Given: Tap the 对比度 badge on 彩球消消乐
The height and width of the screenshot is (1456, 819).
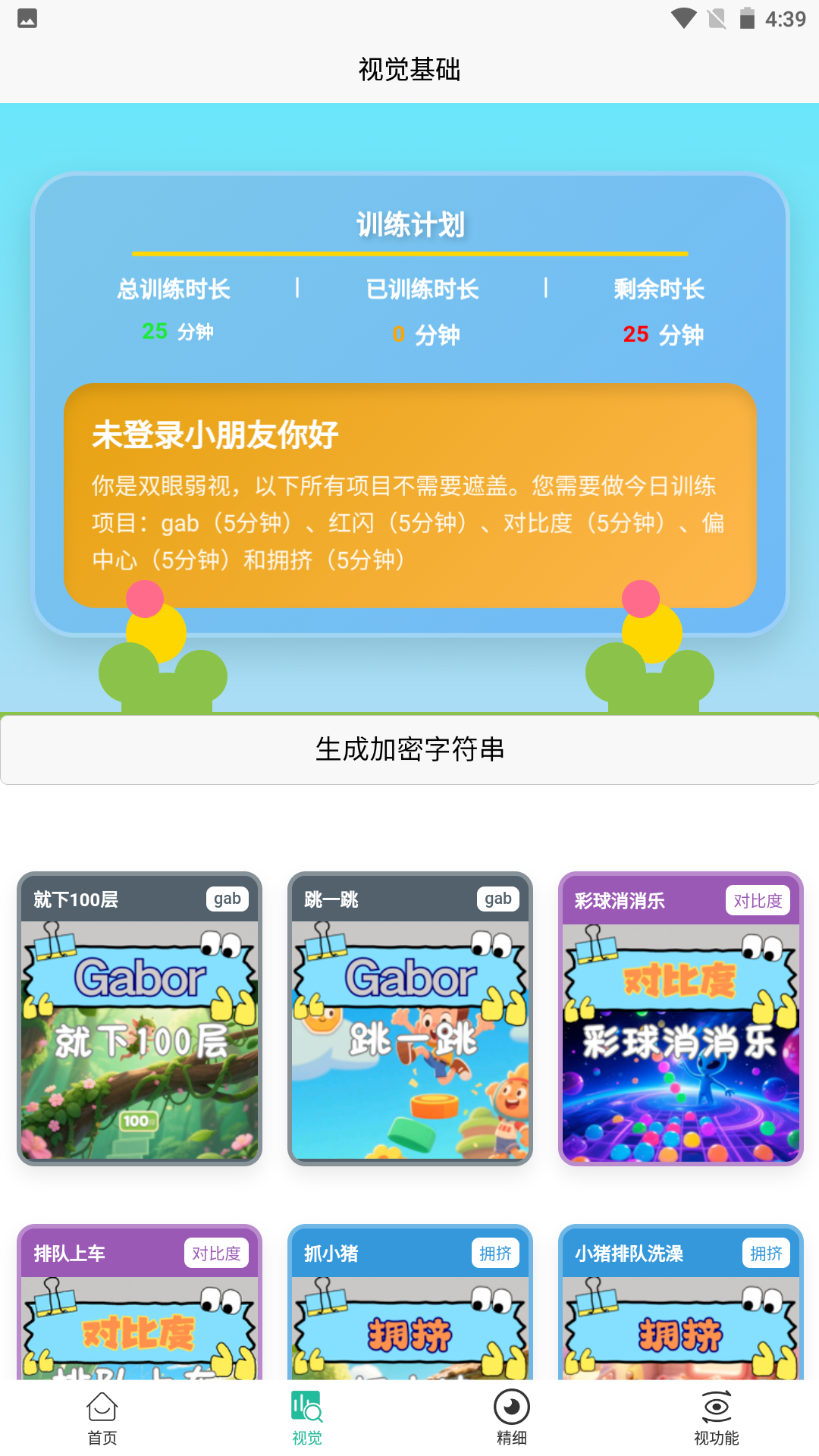Looking at the screenshot, I should coord(758,900).
